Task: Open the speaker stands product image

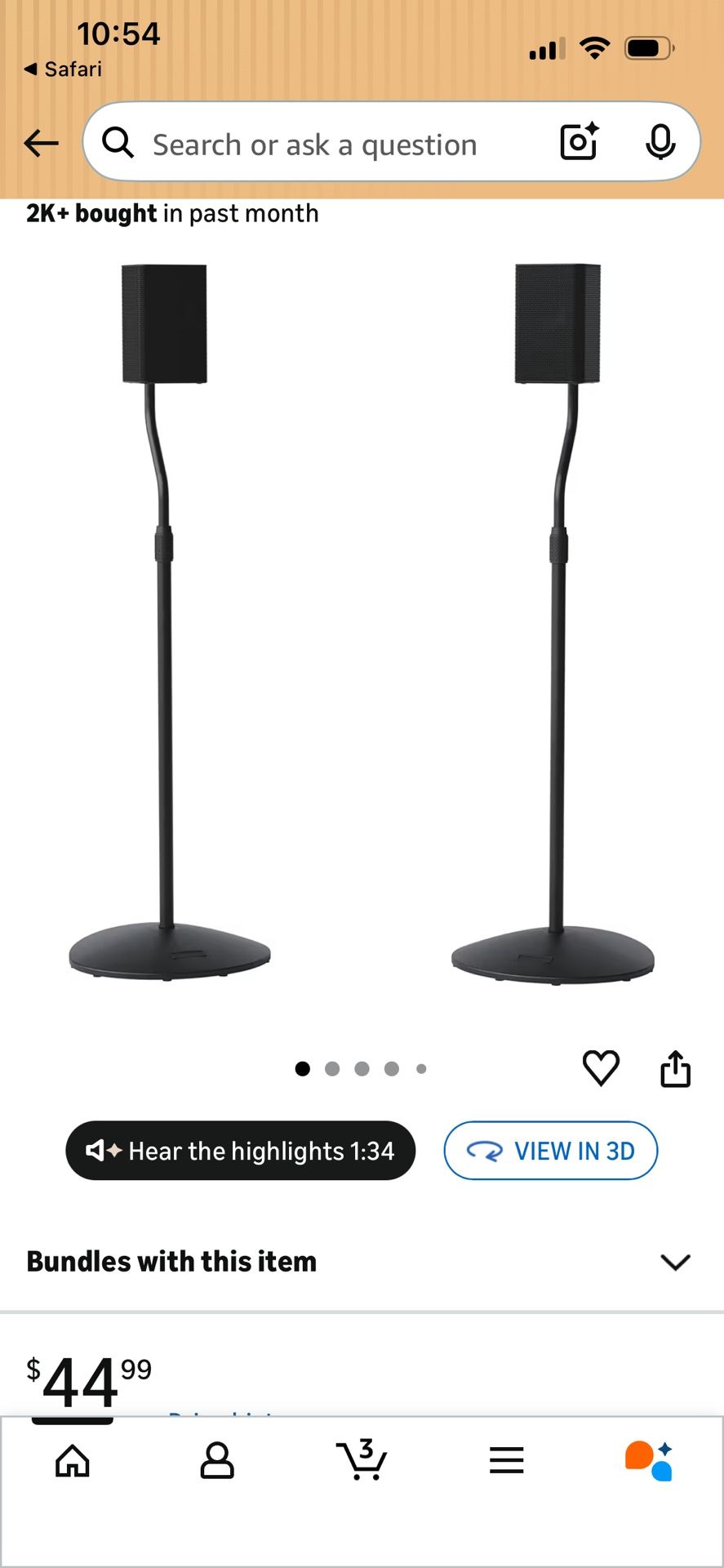Action: coord(362,621)
